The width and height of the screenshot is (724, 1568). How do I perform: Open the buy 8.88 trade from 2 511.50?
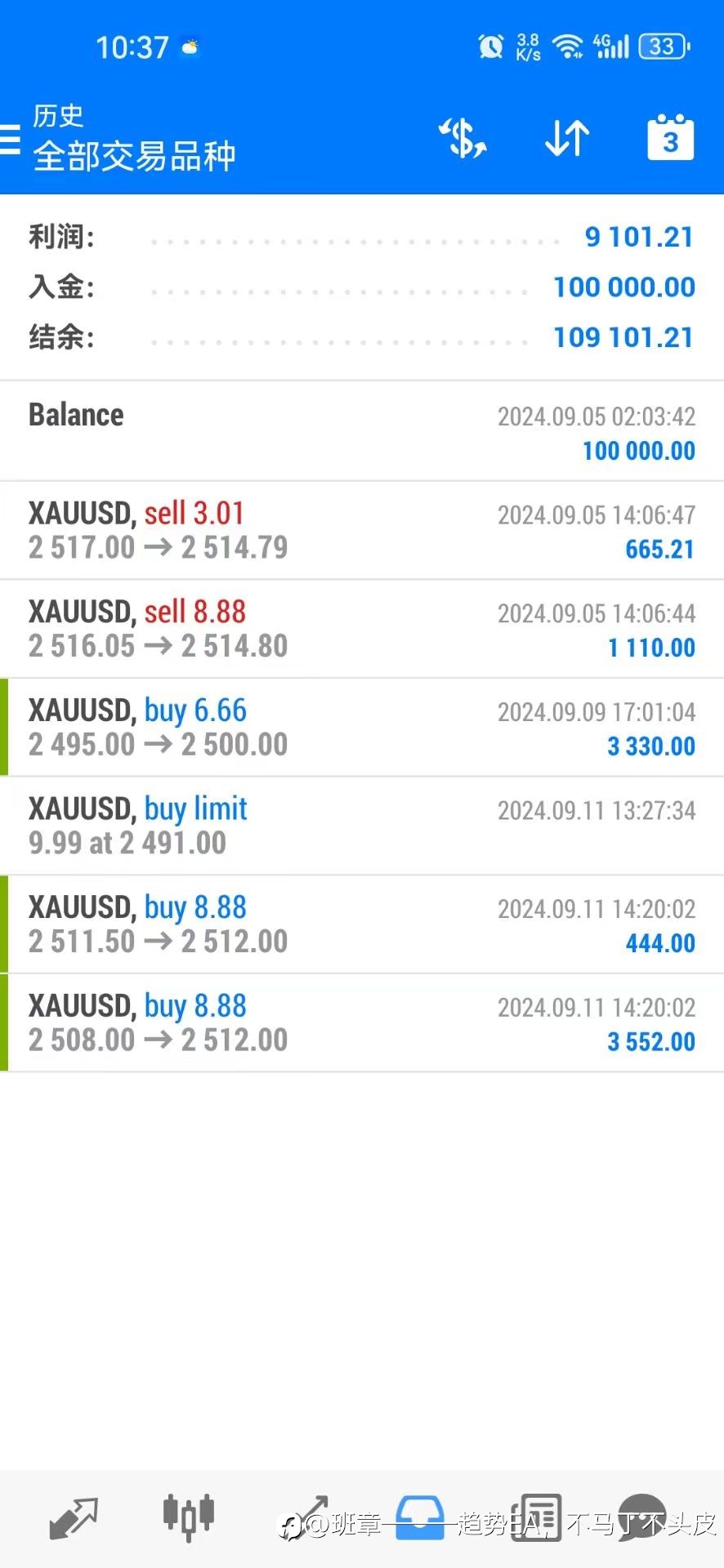(362, 924)
